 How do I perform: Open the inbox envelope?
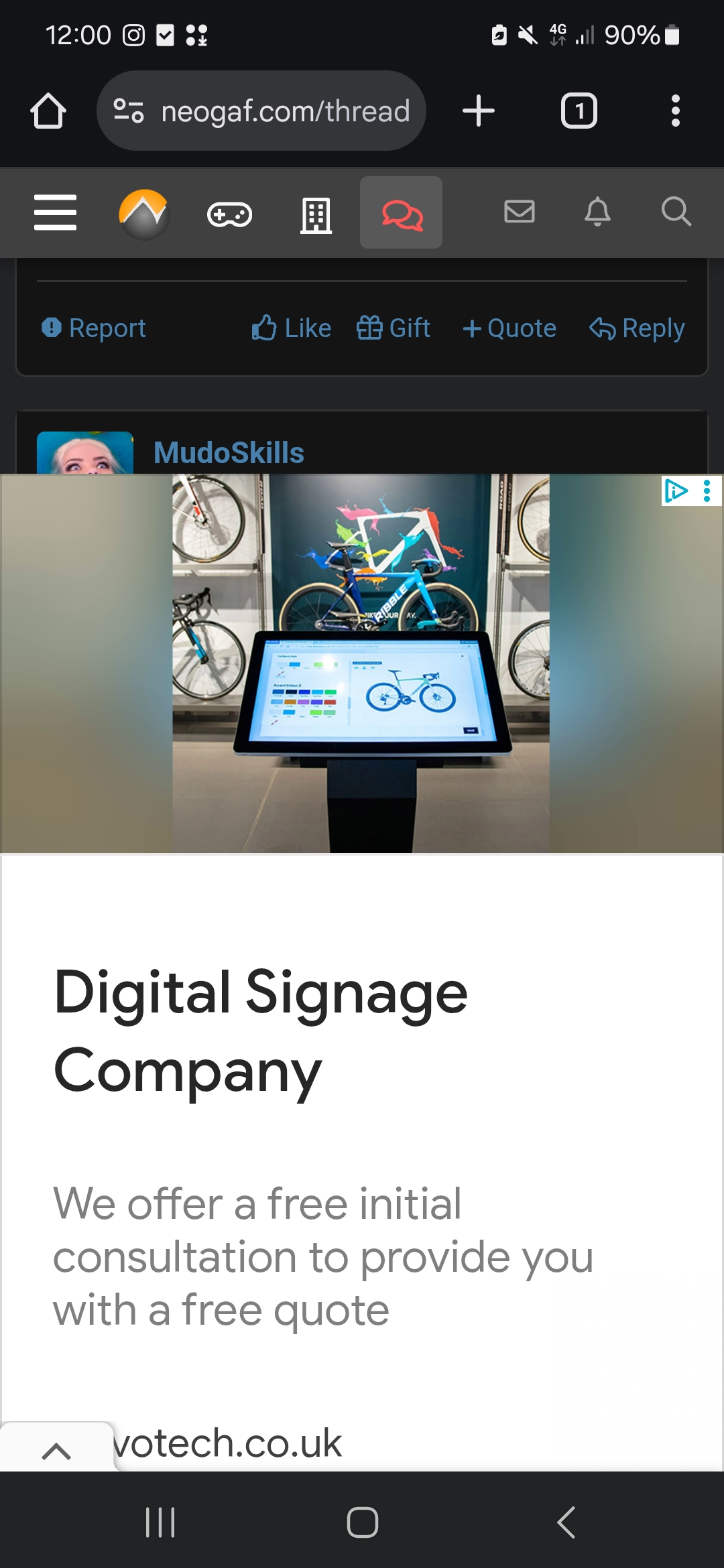[x=519, y=212]
